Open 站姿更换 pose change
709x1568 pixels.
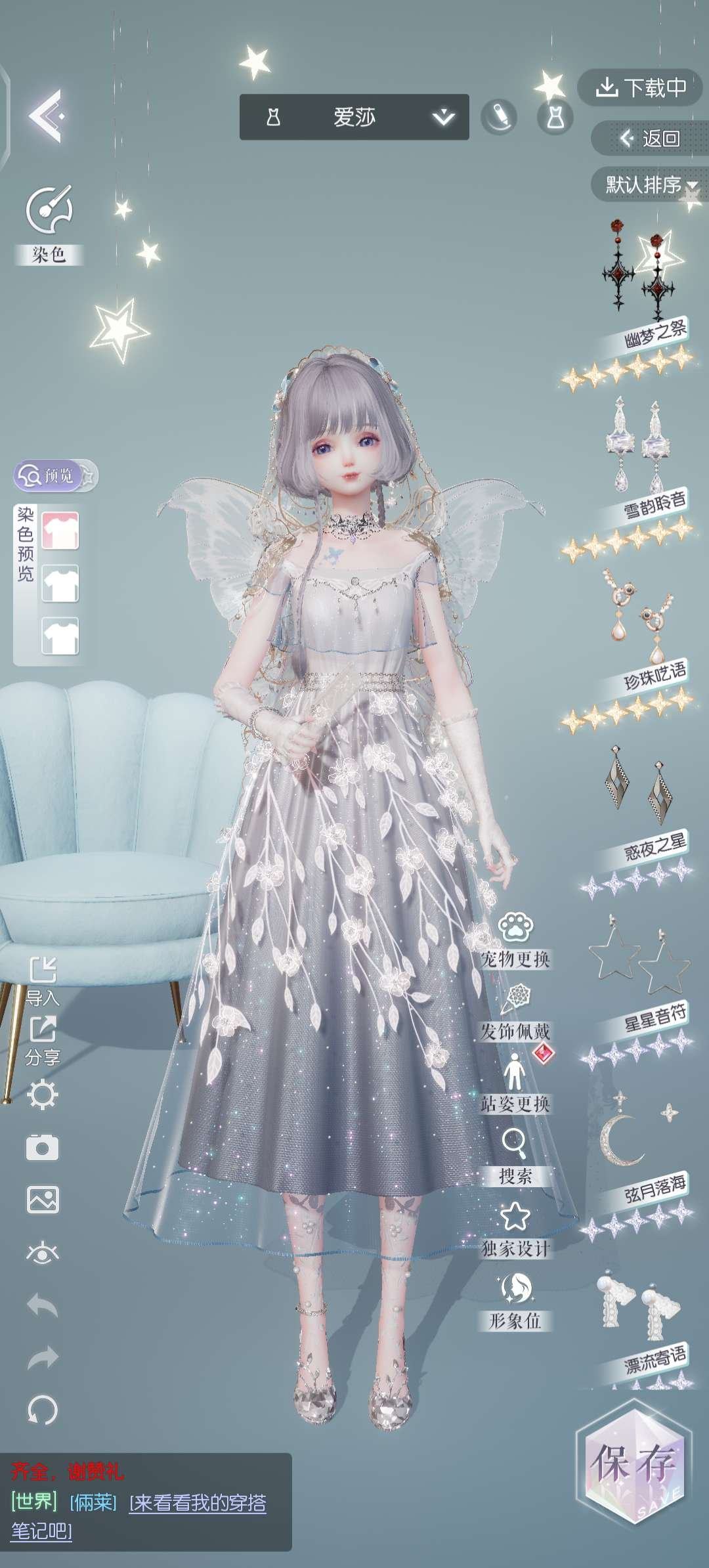coord(515,1085)
